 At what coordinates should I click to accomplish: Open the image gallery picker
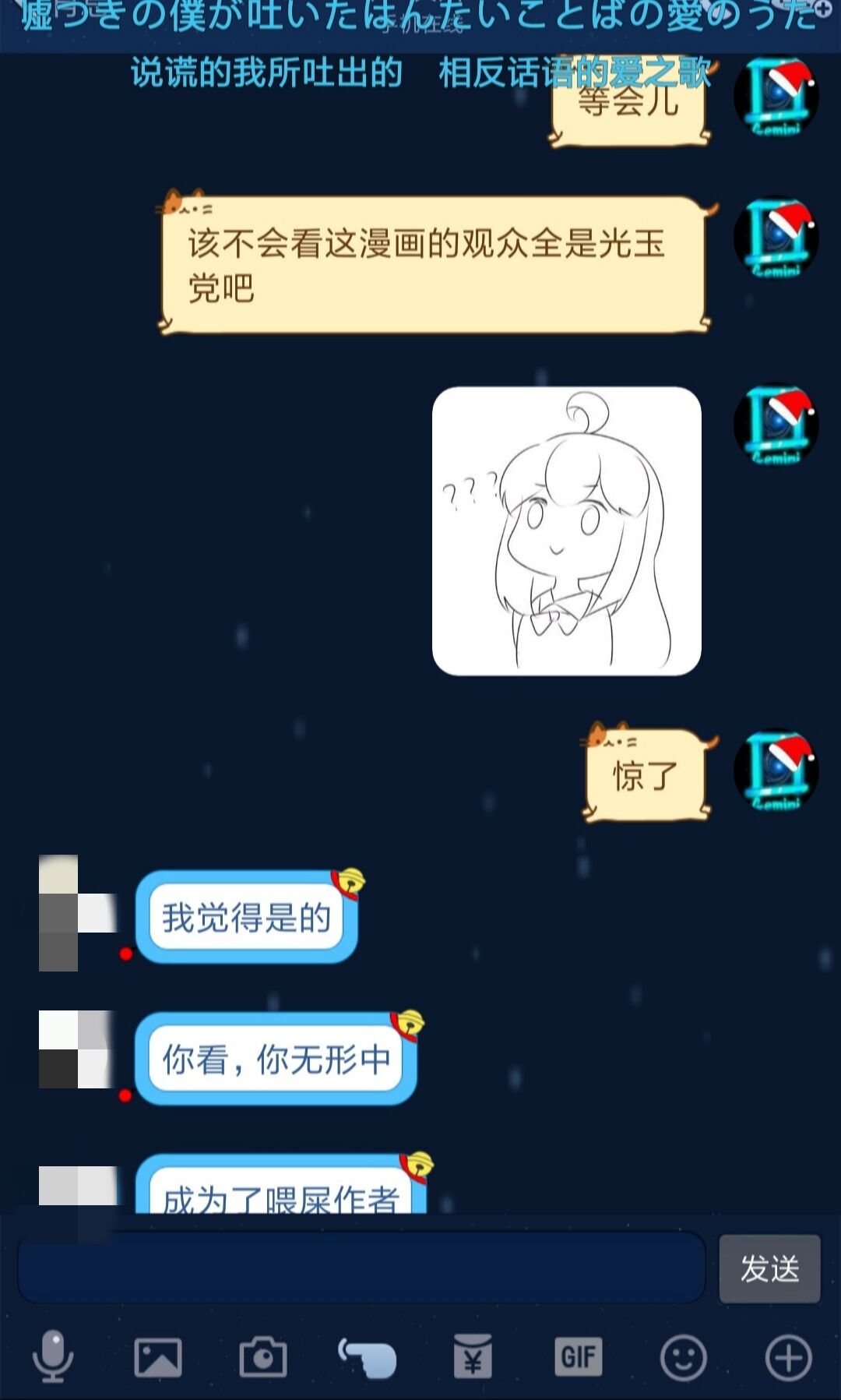click(158, 1357)
